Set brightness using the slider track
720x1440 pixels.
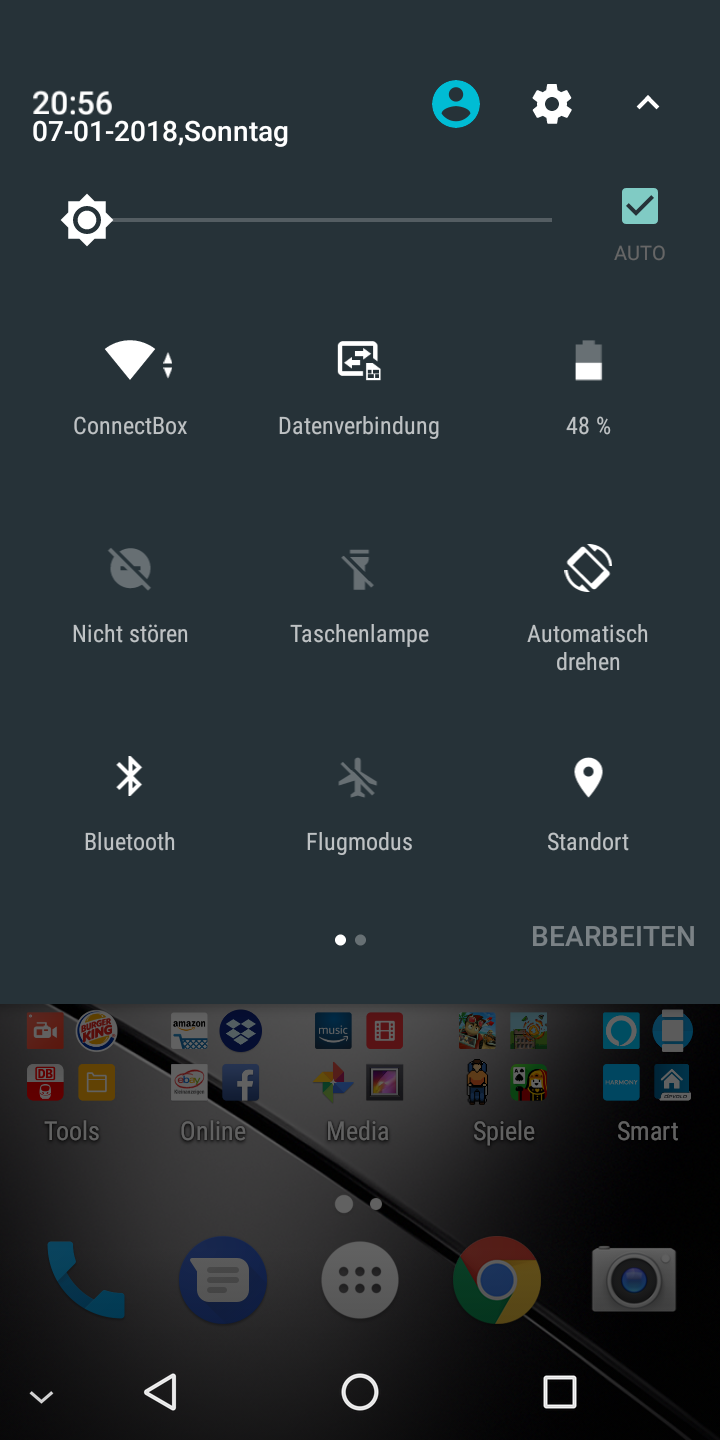330,220
